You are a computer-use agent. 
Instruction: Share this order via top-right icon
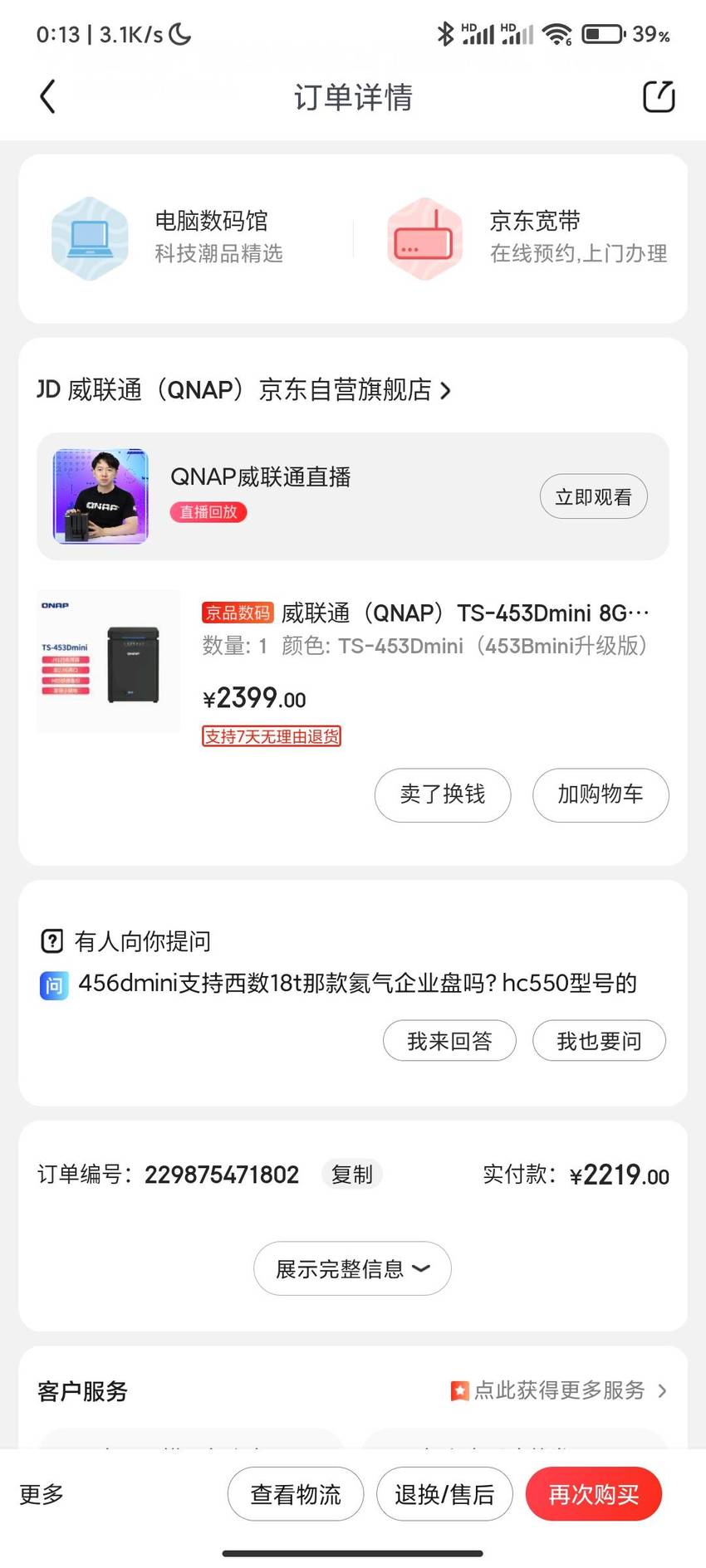(659, 96)
